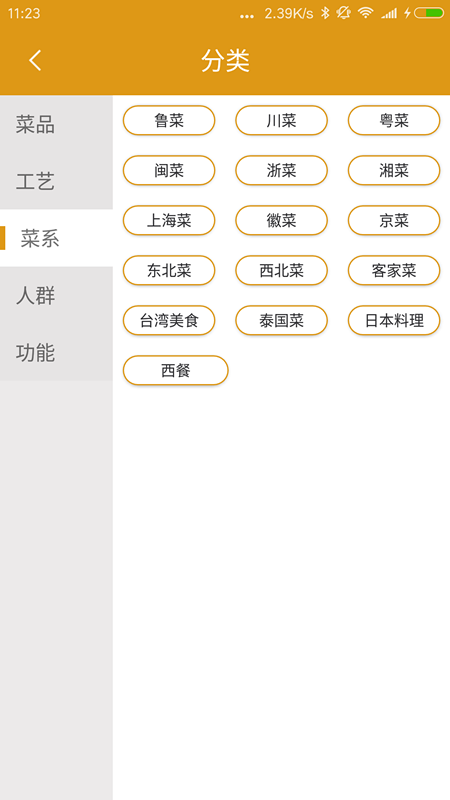Open the 上海菜 cuisine chip

point(169,220)
